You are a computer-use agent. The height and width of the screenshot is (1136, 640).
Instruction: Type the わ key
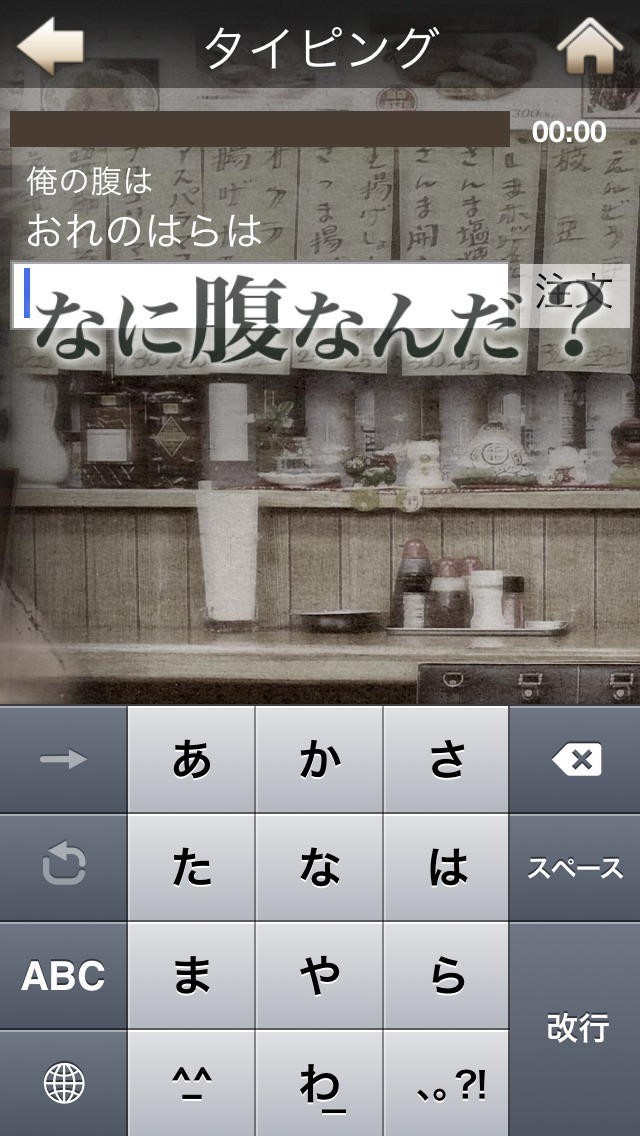319,1083
